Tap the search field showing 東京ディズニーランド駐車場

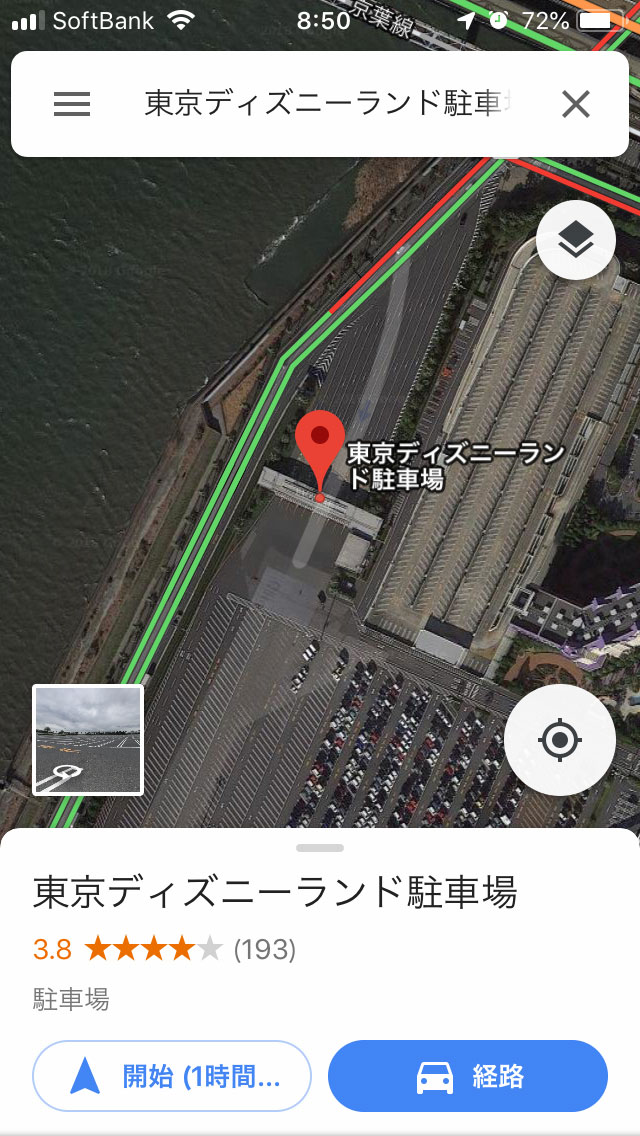[325, 104]
